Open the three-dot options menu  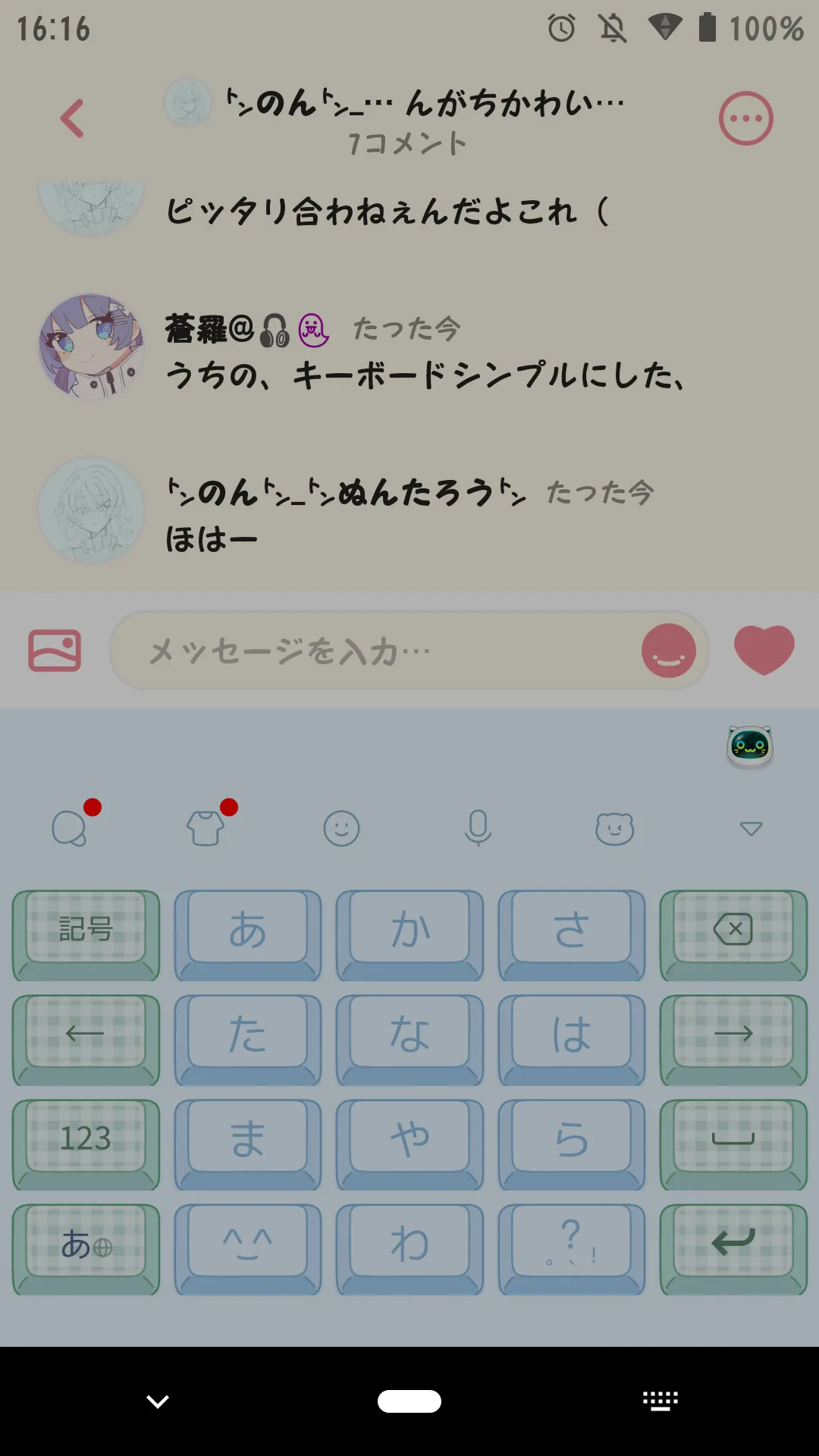tap(746, 118)
